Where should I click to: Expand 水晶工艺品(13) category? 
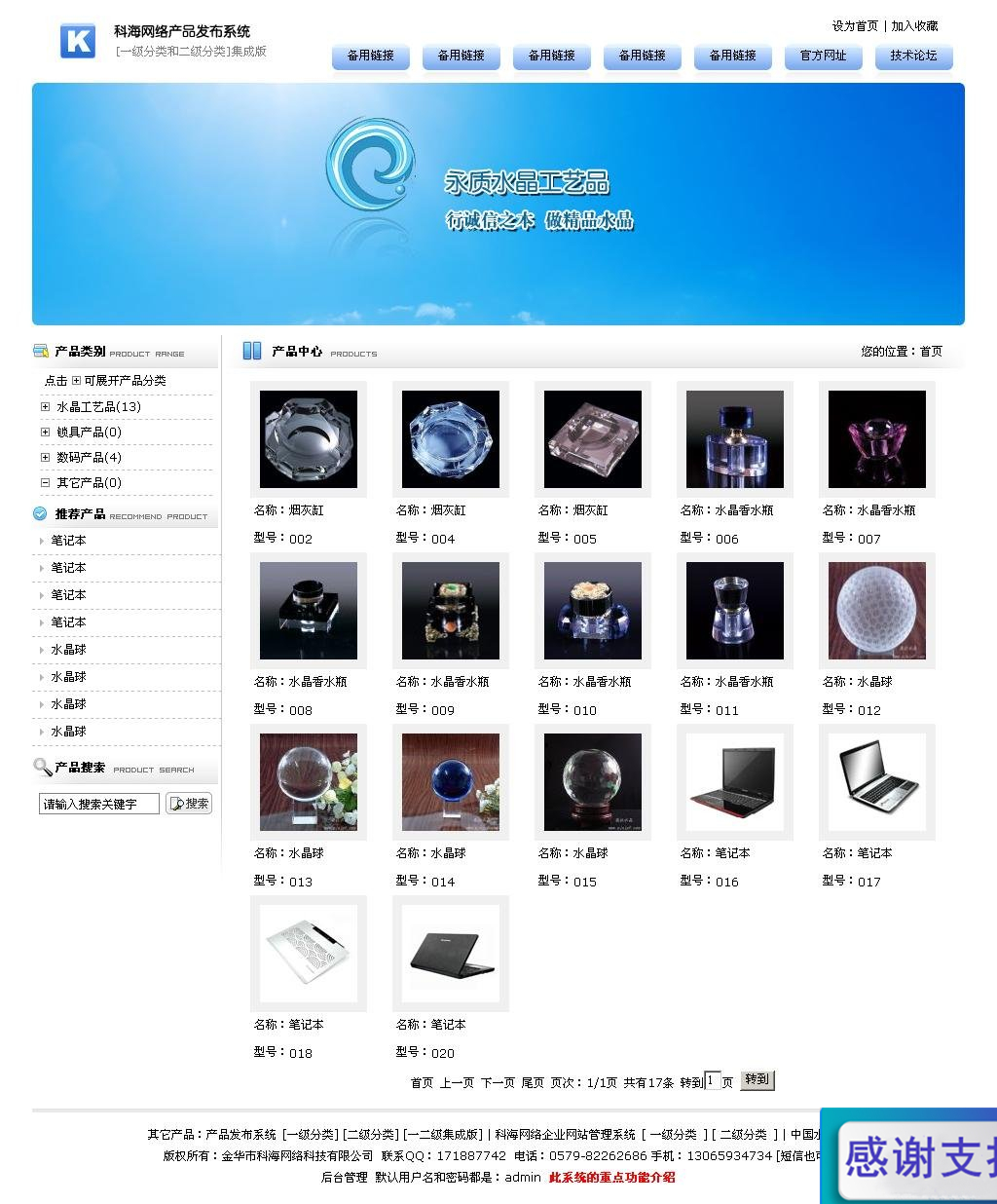click(98, 407)
